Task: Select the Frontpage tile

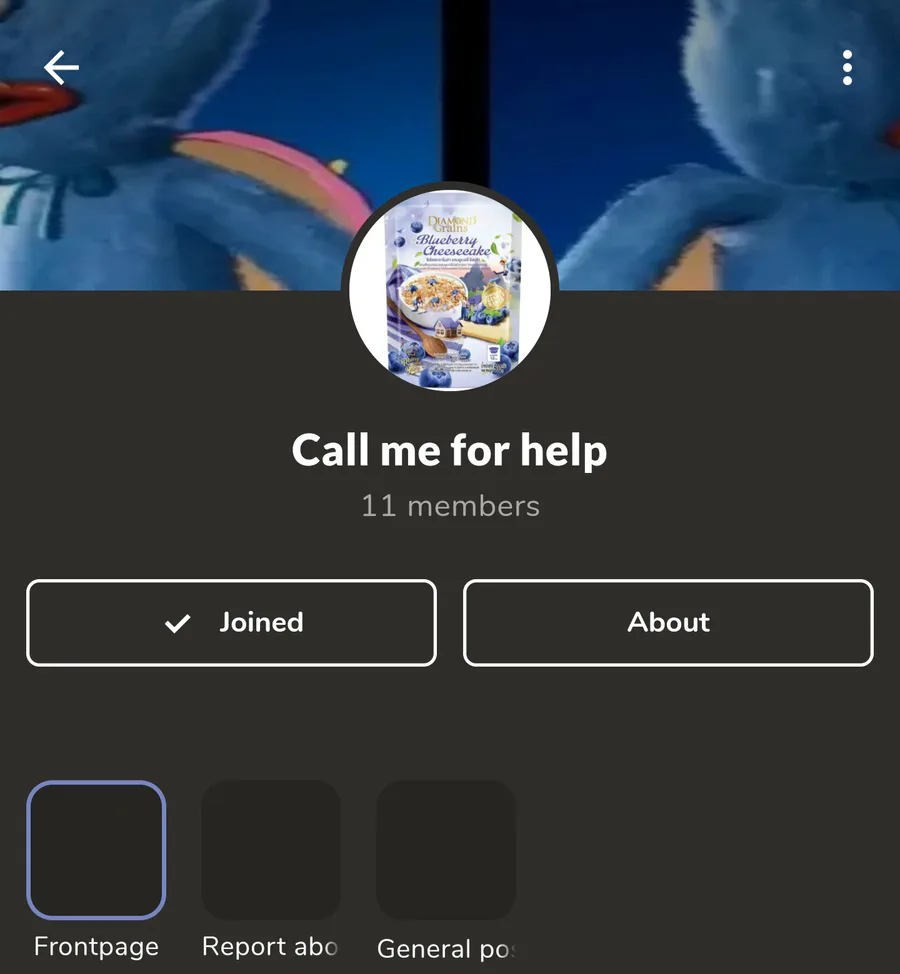Action: (96, 850)
